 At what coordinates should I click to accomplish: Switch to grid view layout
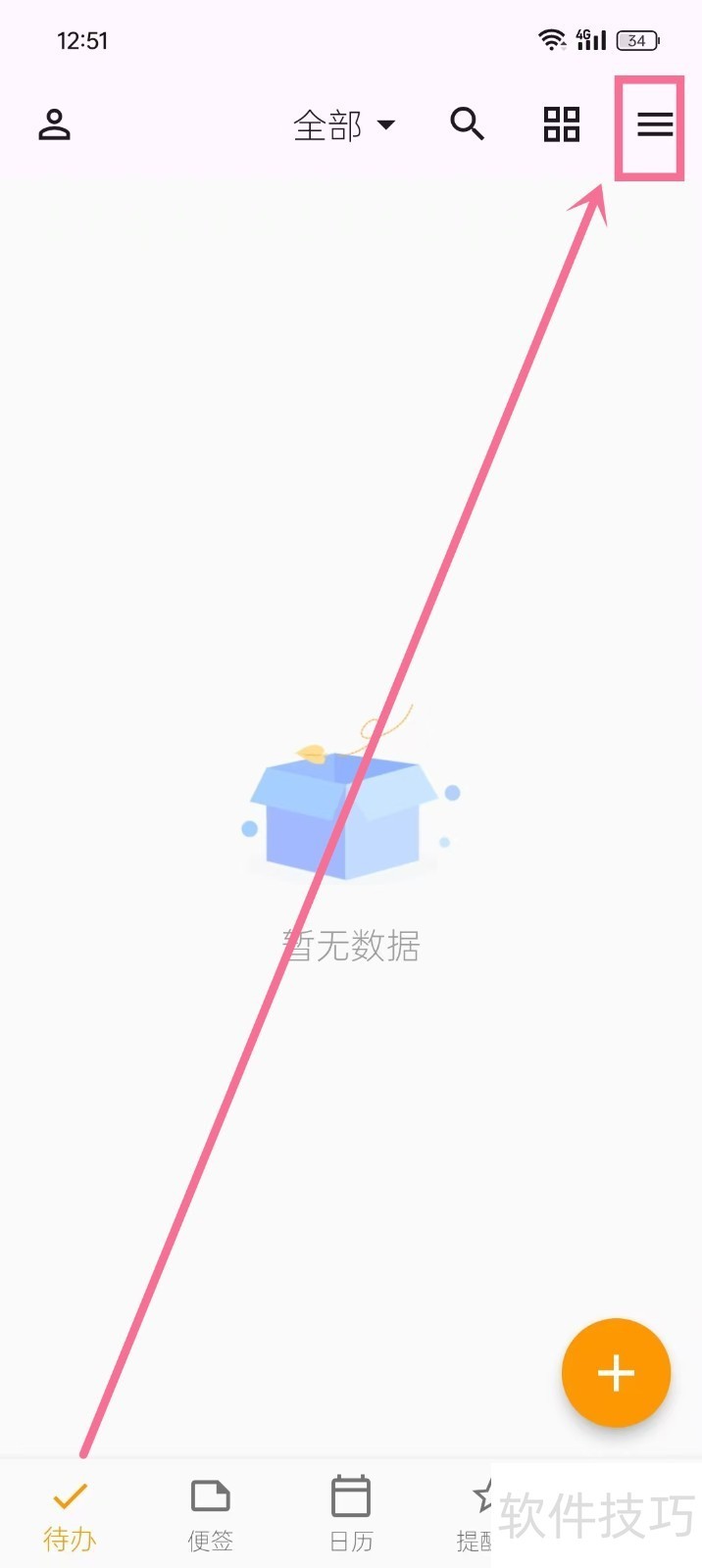coord(562,124)
